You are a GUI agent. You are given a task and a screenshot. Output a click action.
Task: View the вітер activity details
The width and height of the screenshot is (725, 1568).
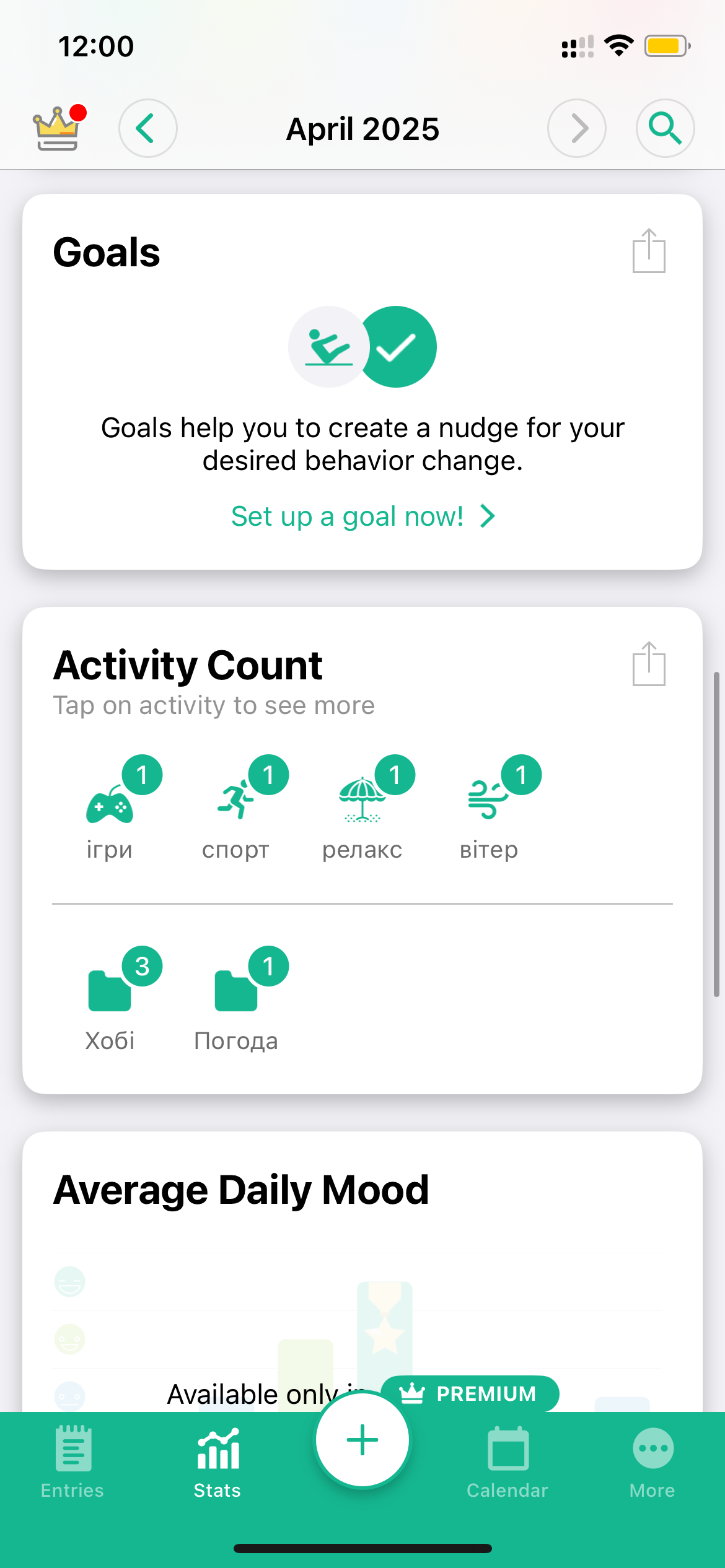[x=489, y=808]
